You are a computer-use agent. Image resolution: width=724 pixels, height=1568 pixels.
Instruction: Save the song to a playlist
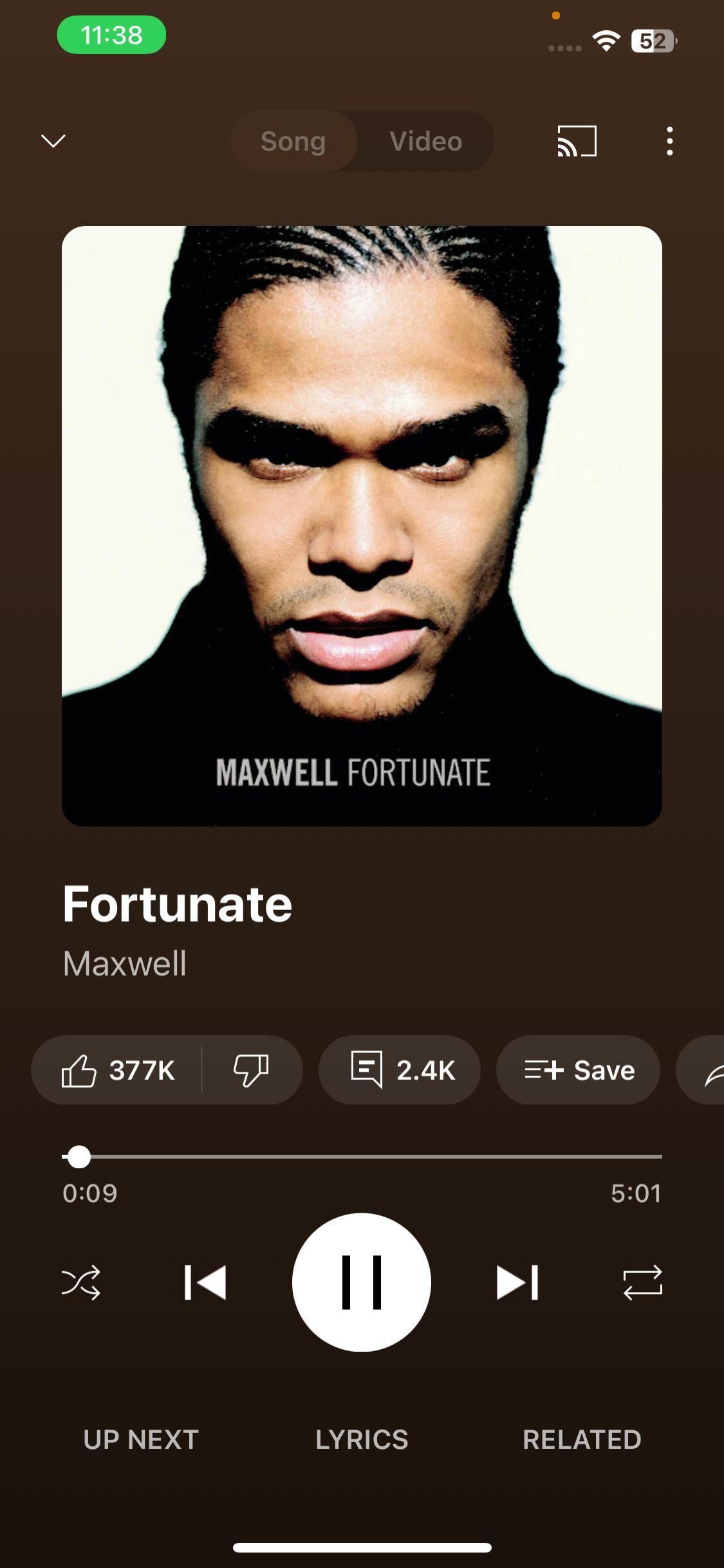[x=578, y=1070]
